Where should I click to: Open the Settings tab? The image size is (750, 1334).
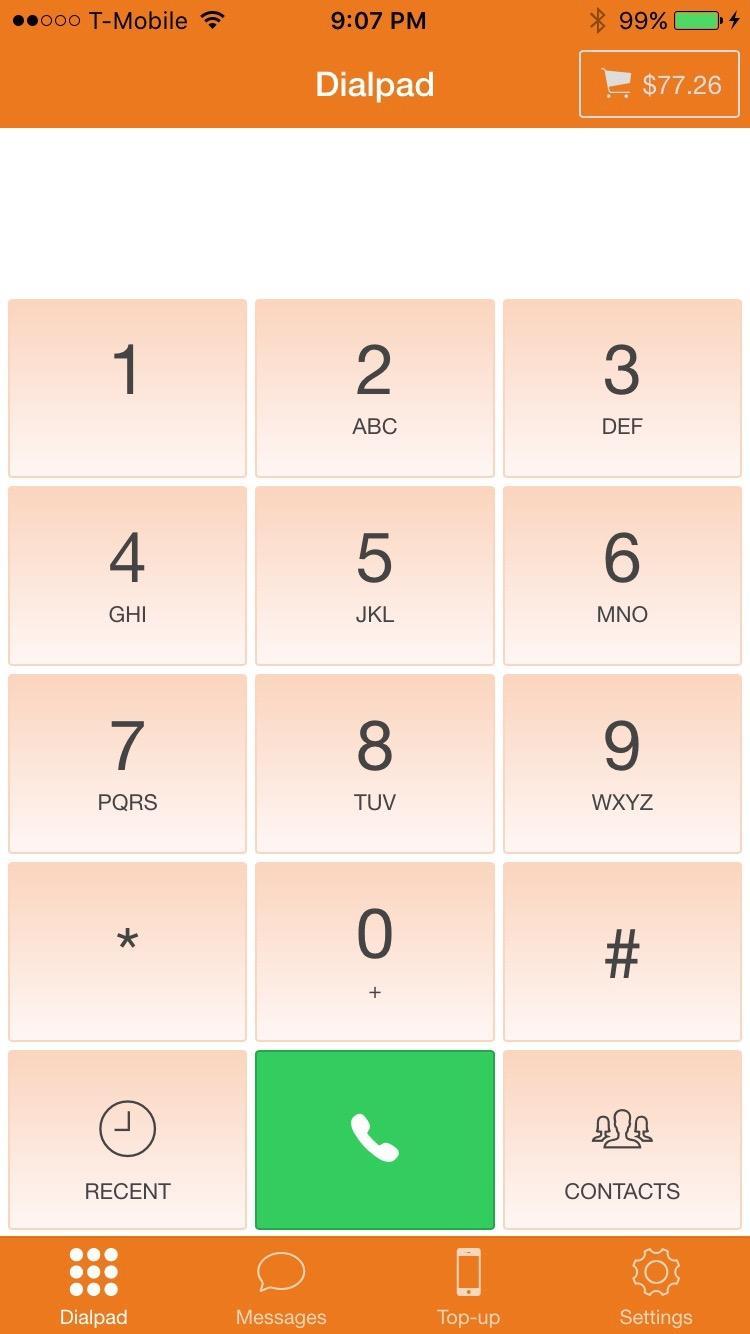656,1287
